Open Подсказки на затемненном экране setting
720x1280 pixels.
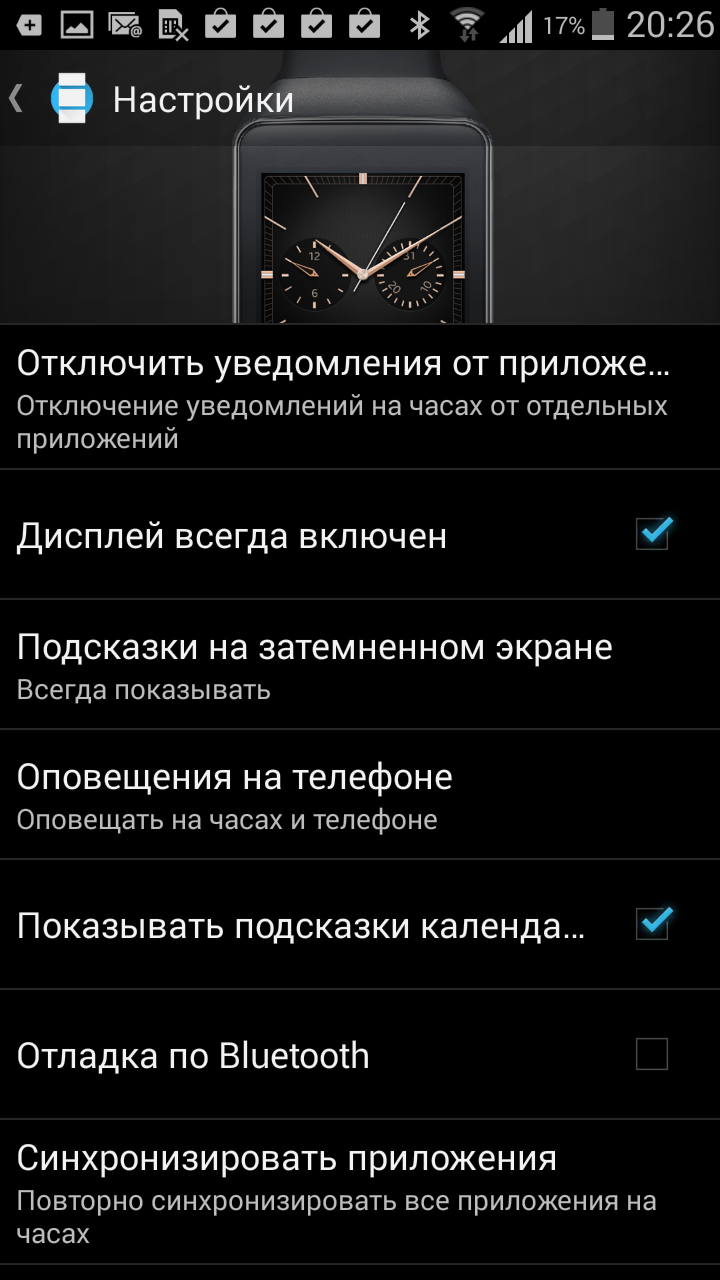coord(314,664)
